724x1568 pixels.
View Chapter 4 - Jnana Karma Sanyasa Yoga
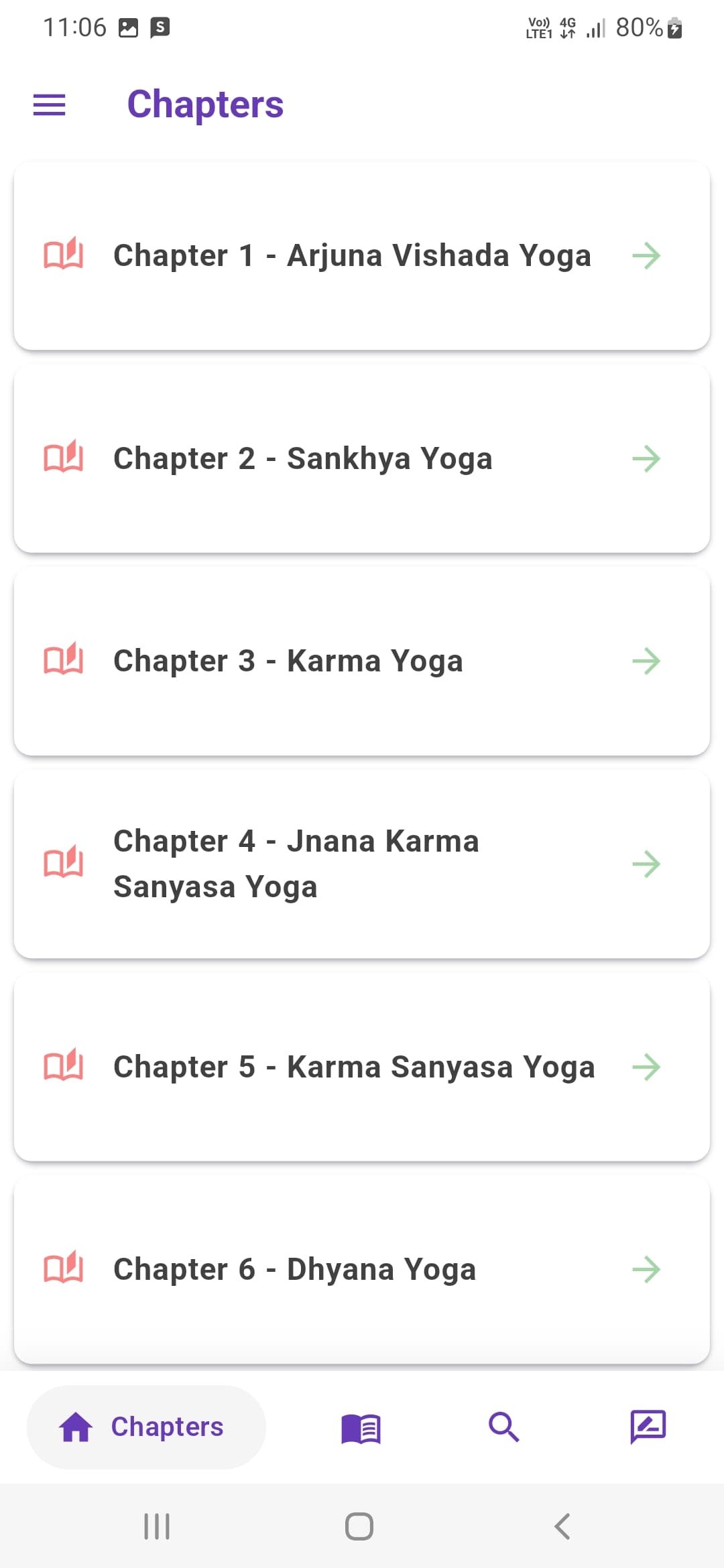coord(362,864)
